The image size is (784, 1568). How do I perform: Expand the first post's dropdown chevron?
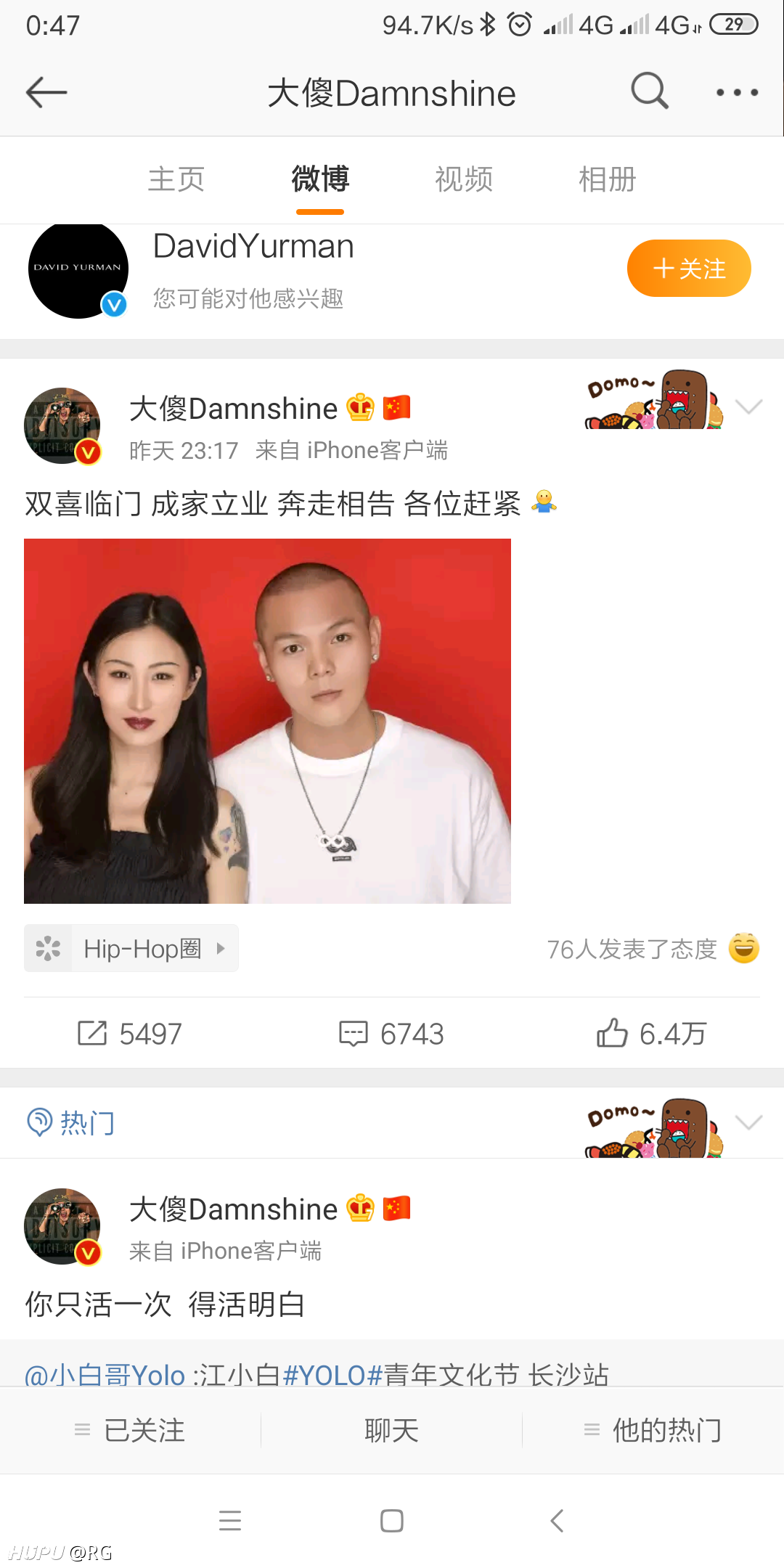(749, 408)
